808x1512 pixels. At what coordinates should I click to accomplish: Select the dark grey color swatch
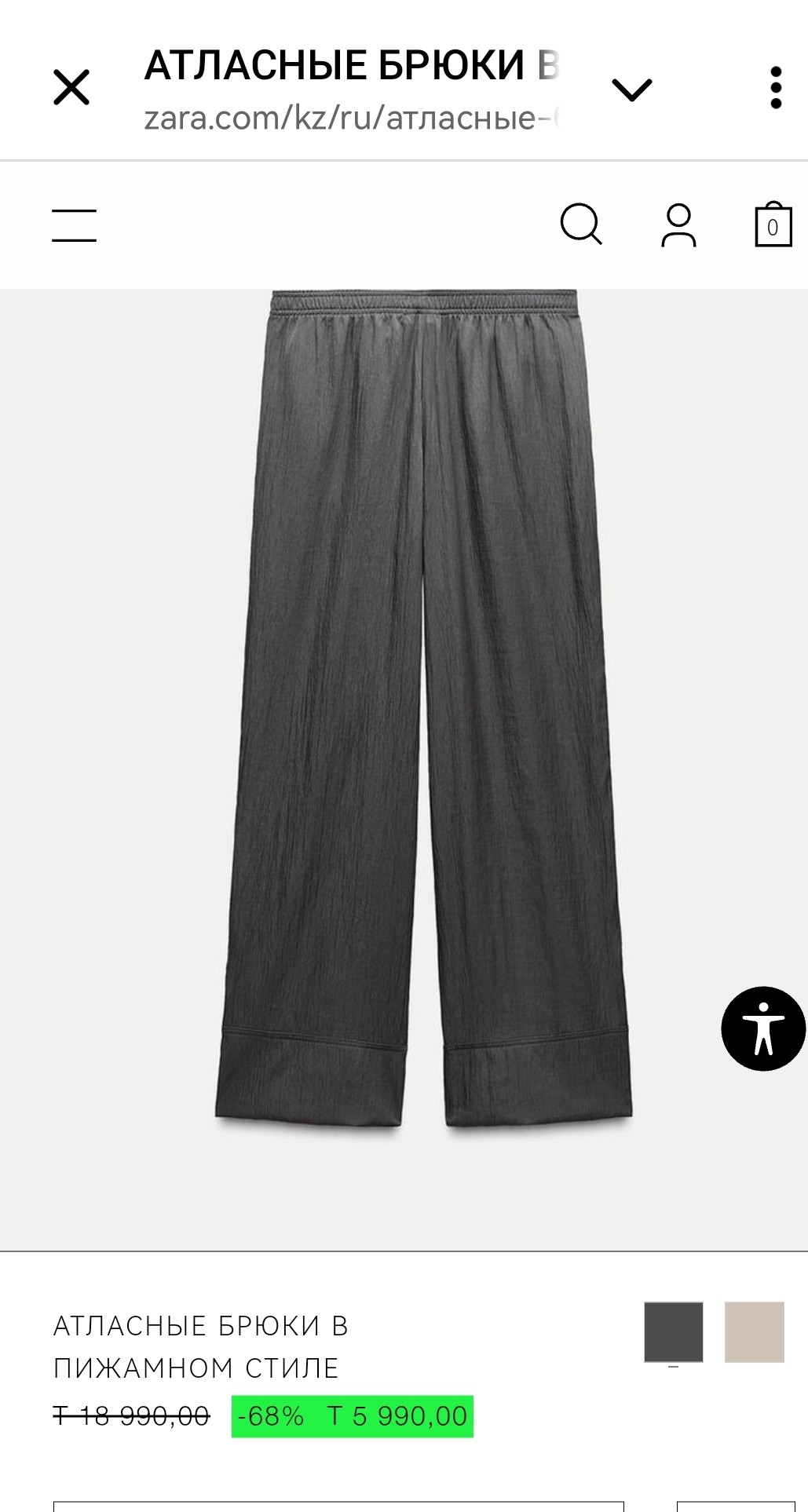click(674, 1331)
